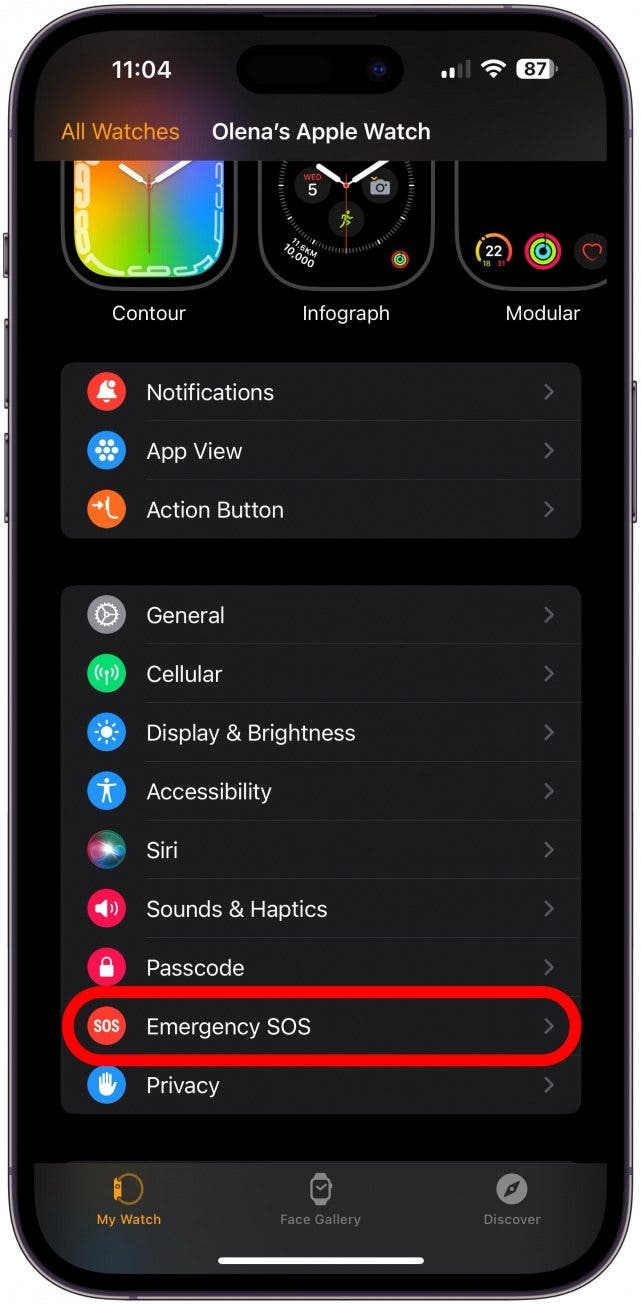The height and width of the screenshot is (1305, 642).
Task: Open Sounds & Haptics settings
Action: 321,909
